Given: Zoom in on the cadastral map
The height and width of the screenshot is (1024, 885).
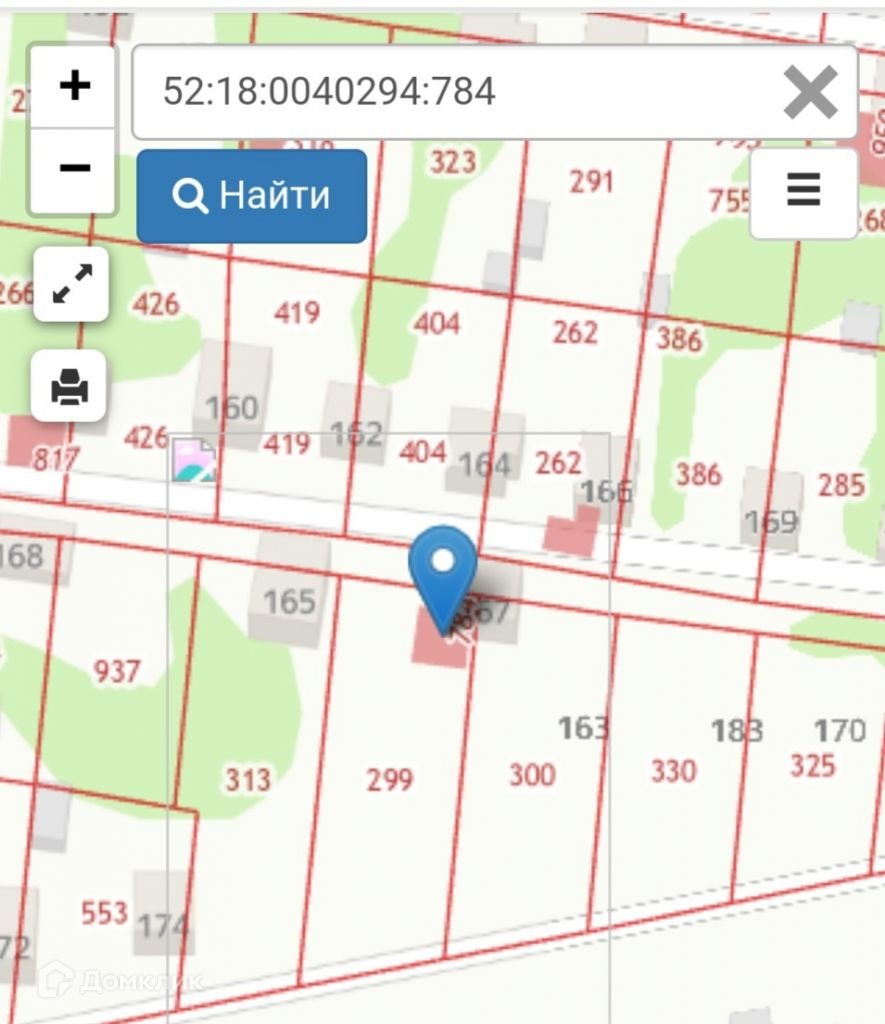Looking at the screenshot, I should (x=74, y=87).
